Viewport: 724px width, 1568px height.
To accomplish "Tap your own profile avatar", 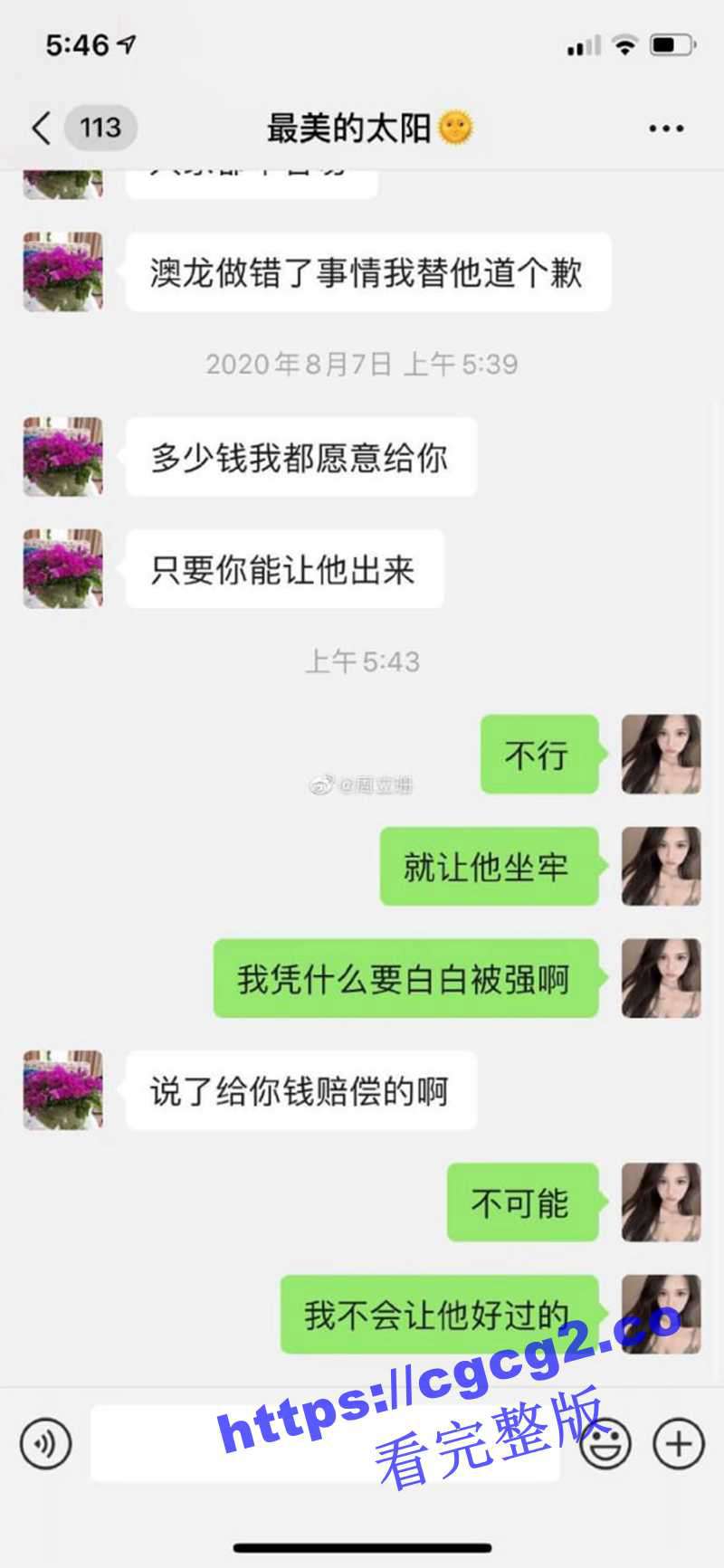I will pyautogui.click(x=662, y=756).
